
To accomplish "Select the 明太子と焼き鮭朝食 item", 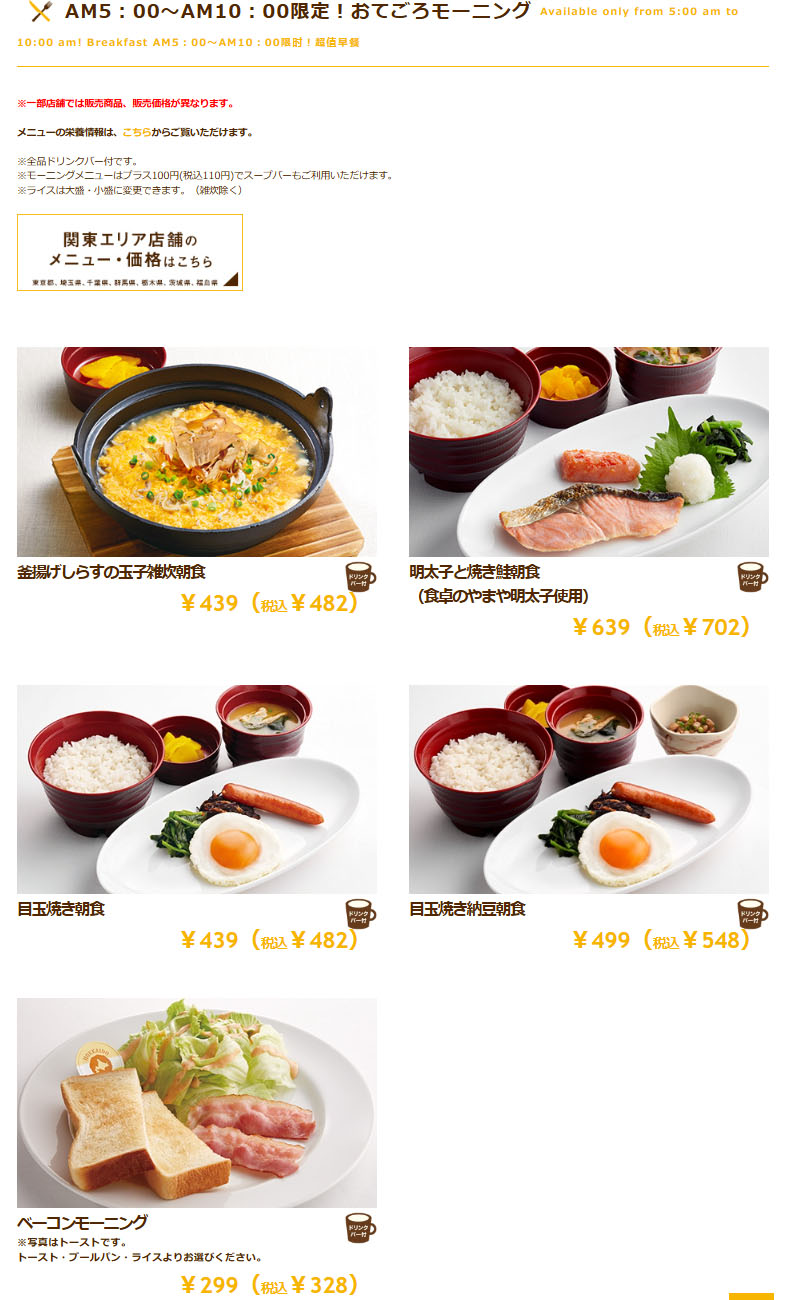I will [588, 452].
